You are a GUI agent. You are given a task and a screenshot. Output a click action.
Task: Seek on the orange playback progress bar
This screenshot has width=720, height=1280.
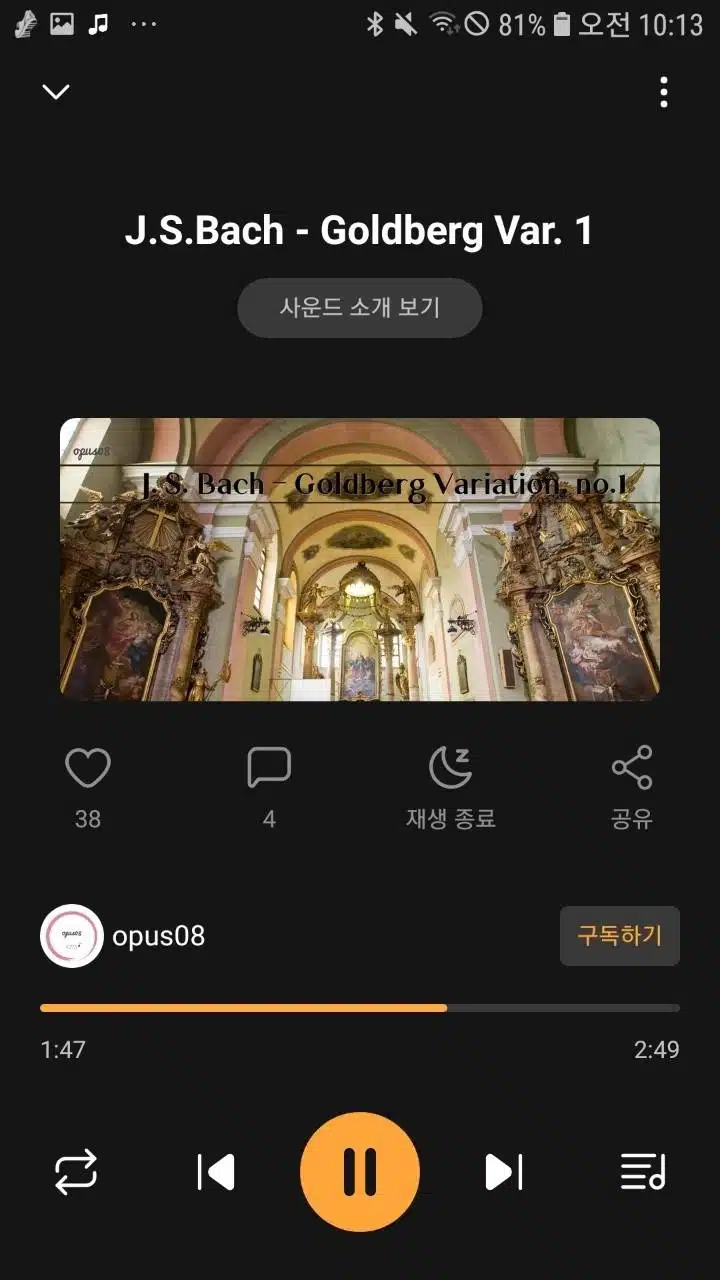coord(360,1008)
